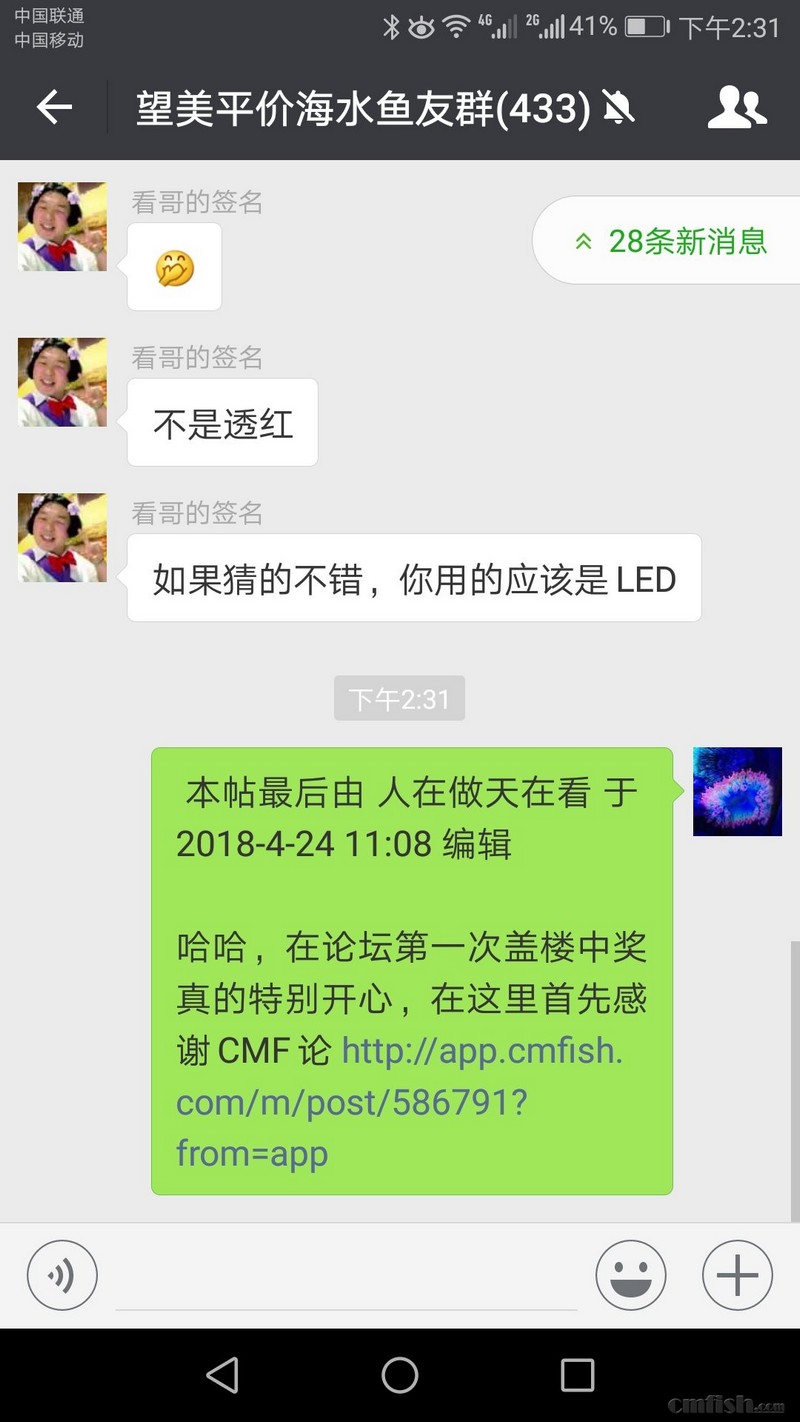Open the emoji sticker panel

tap(631, 1275)
